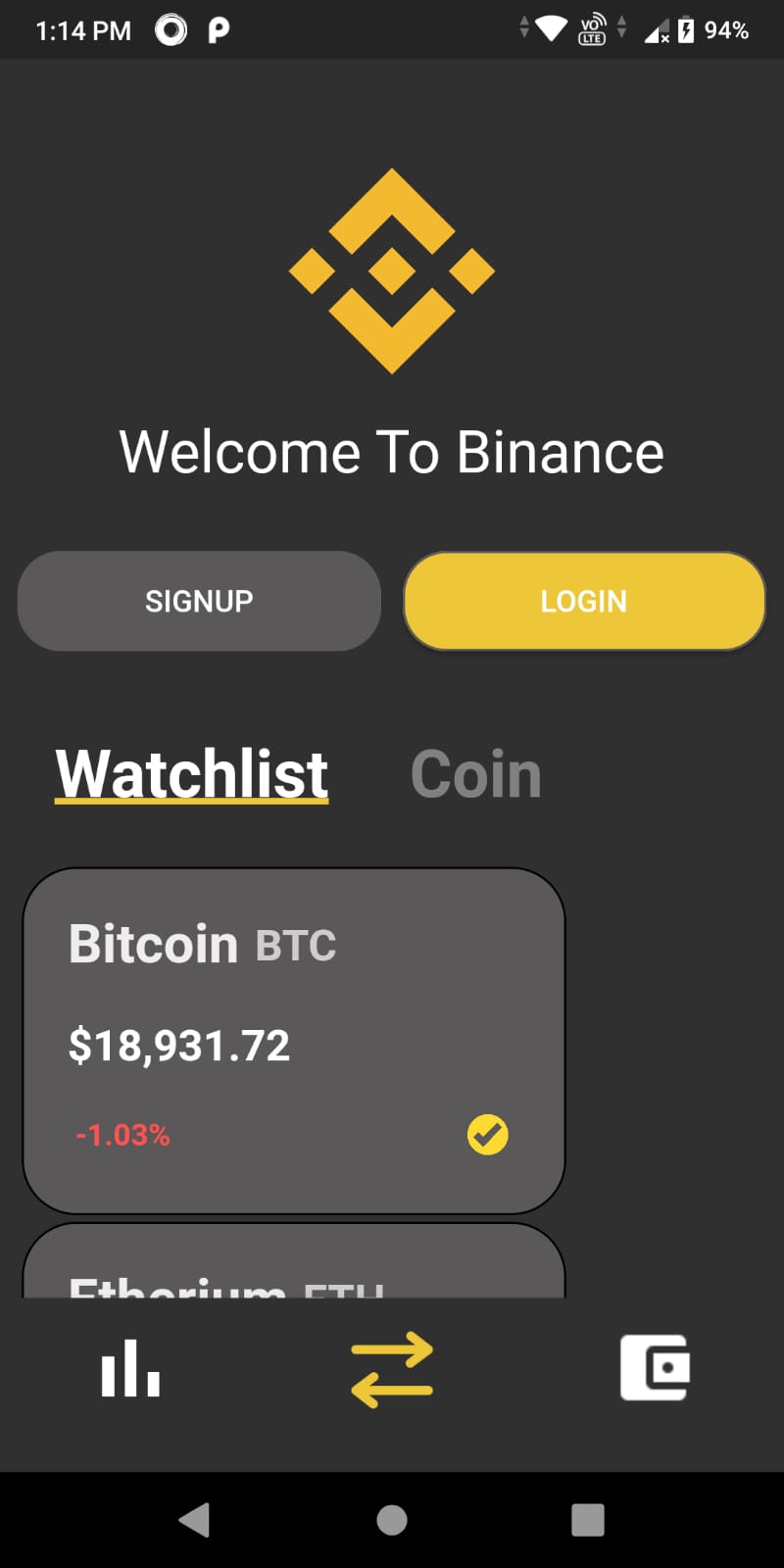The image size is (784, 1568).
Task: Open the P app icon in status bar
Action: [218, 29]
